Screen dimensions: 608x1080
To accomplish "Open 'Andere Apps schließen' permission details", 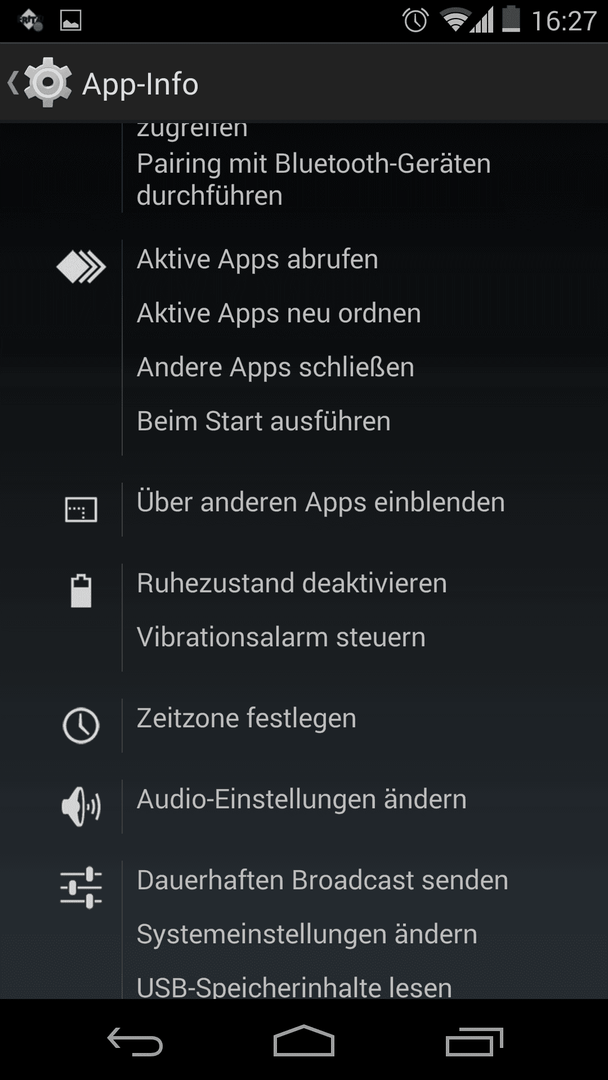I will point(275,367).
